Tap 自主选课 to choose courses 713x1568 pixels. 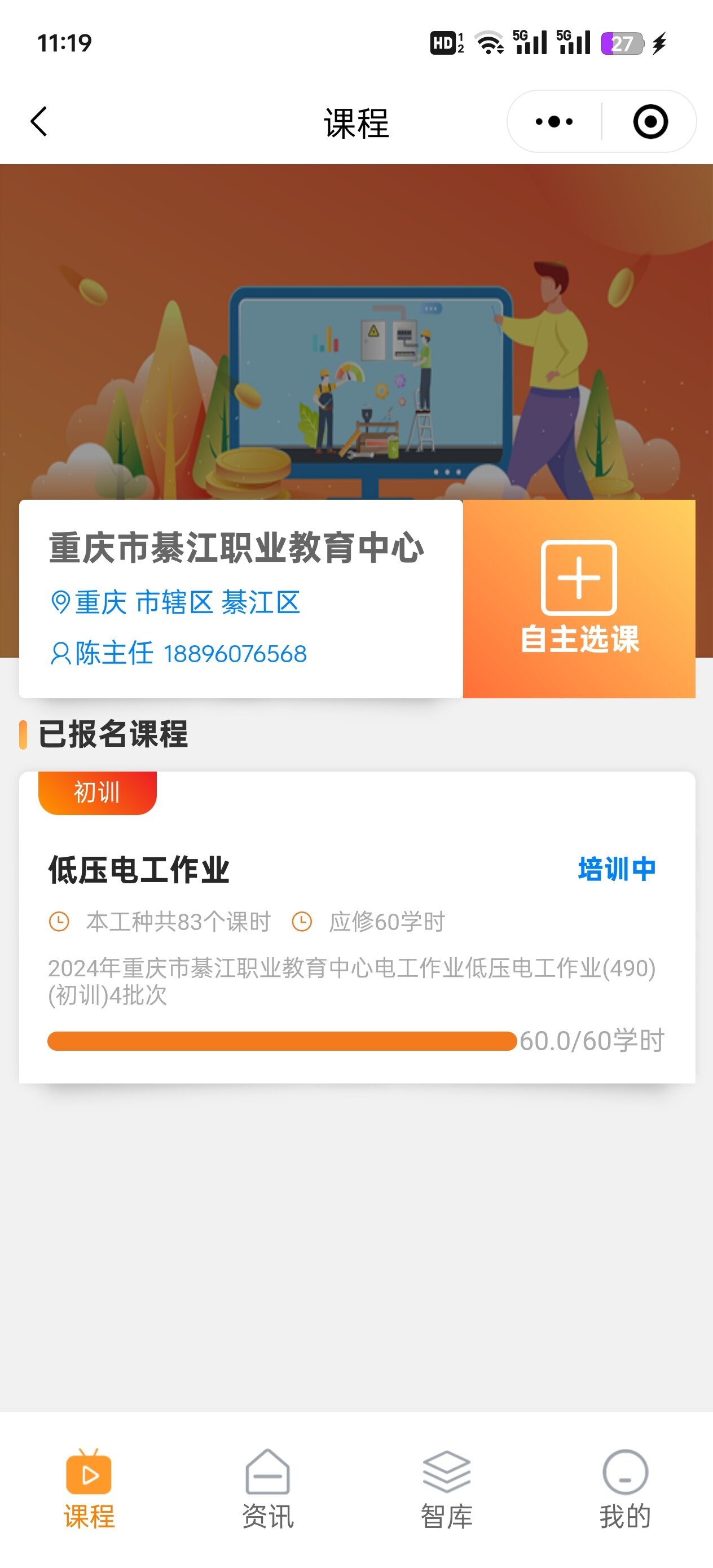pyautogui.click(x=578, y=598)
